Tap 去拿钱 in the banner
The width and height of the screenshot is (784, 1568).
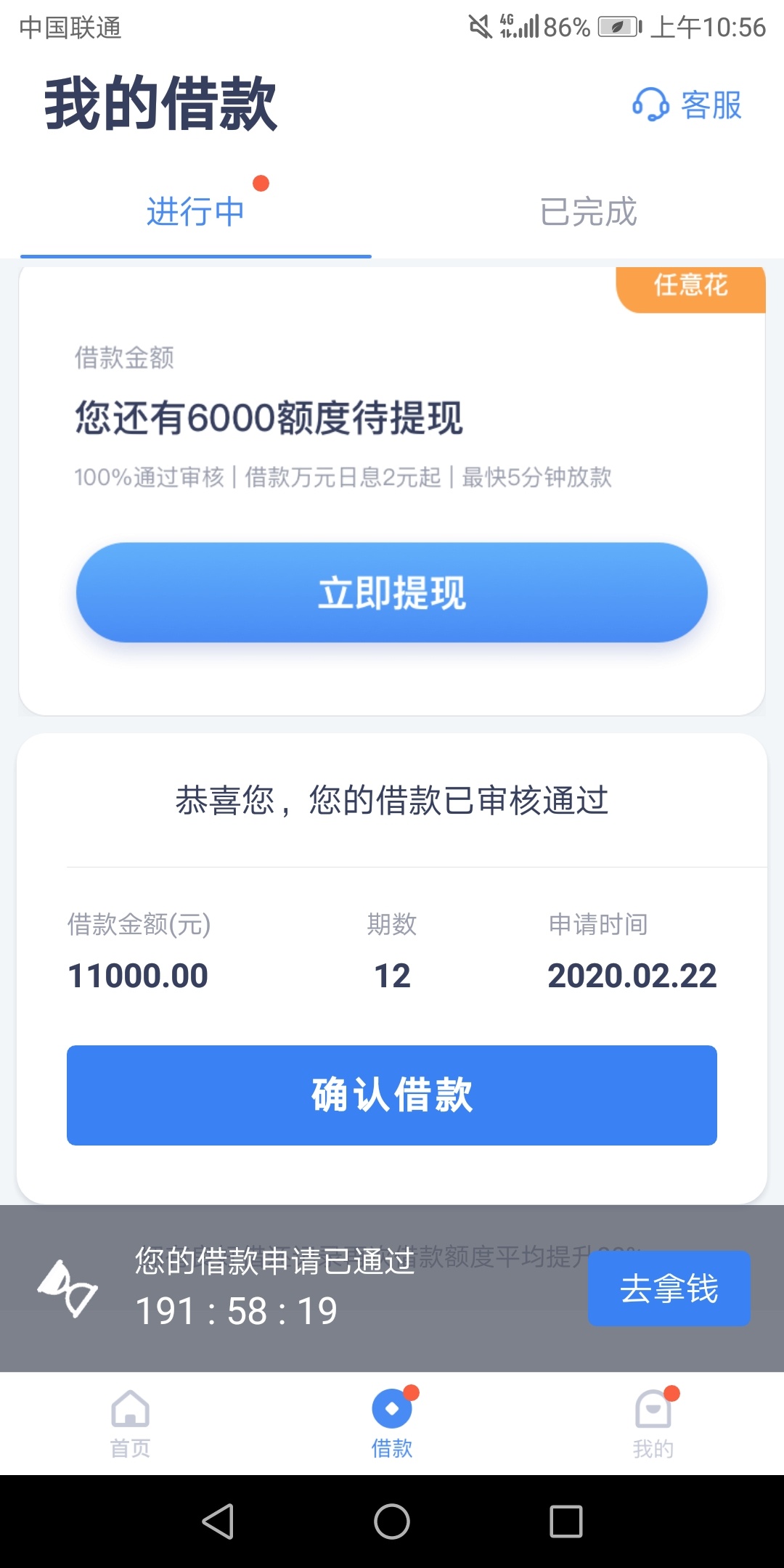tap(669, 1289)
